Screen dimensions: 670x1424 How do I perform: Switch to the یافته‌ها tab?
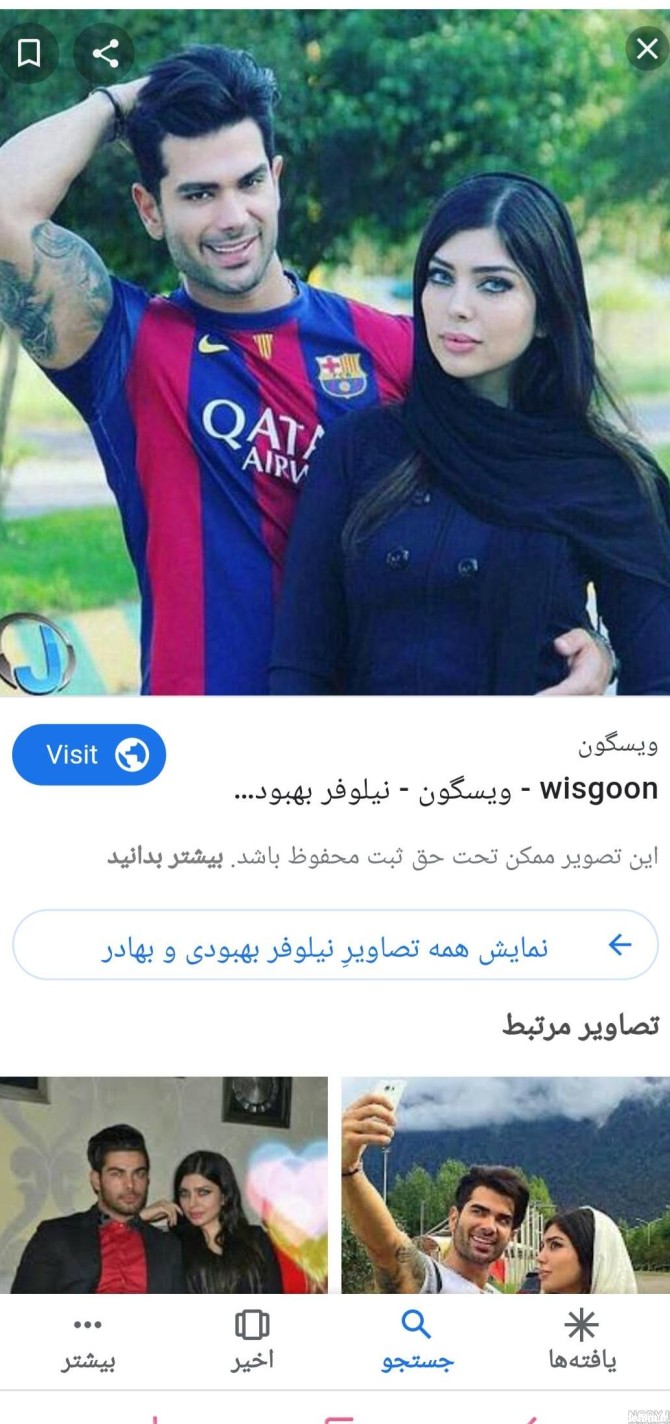coord(582,1340)
